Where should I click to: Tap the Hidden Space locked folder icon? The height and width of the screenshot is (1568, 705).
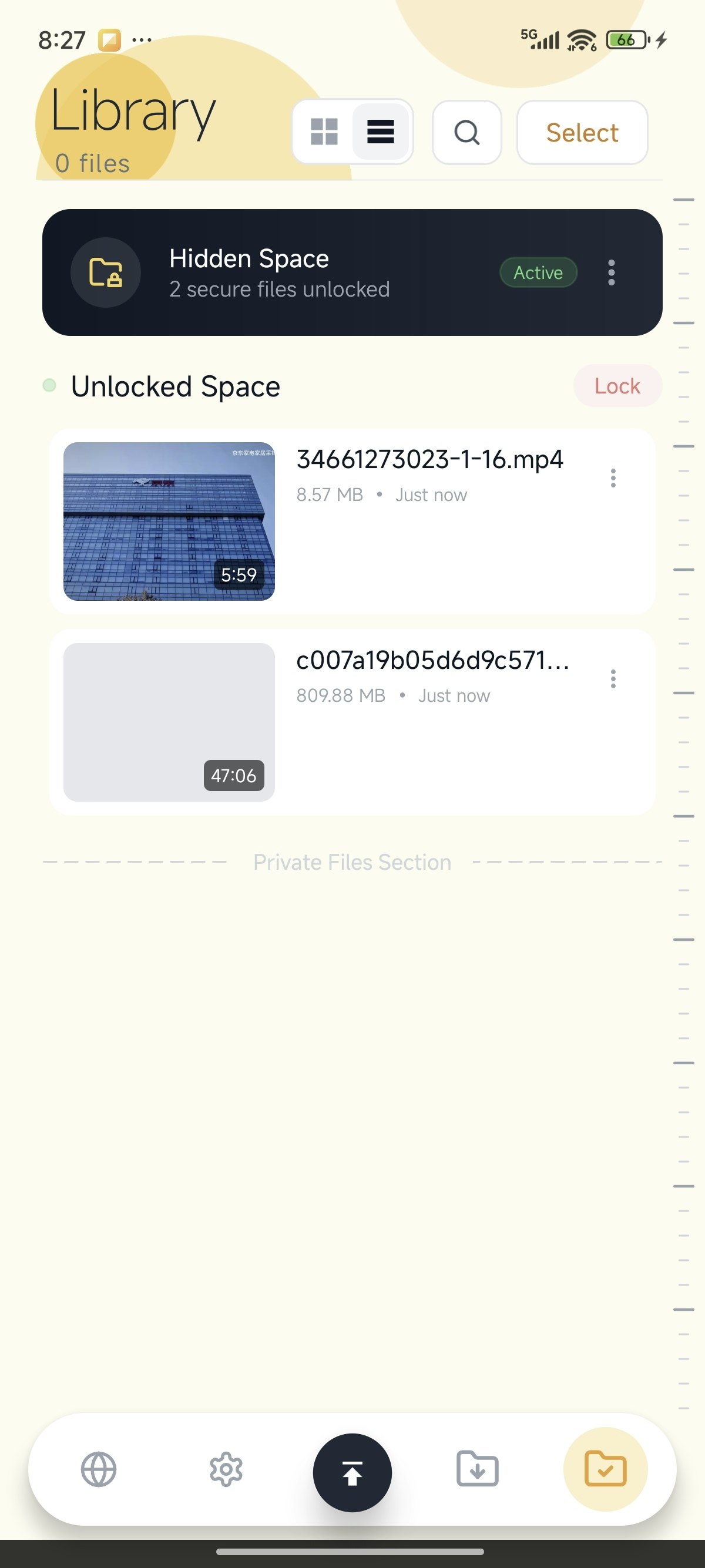(x=105, y=272)
